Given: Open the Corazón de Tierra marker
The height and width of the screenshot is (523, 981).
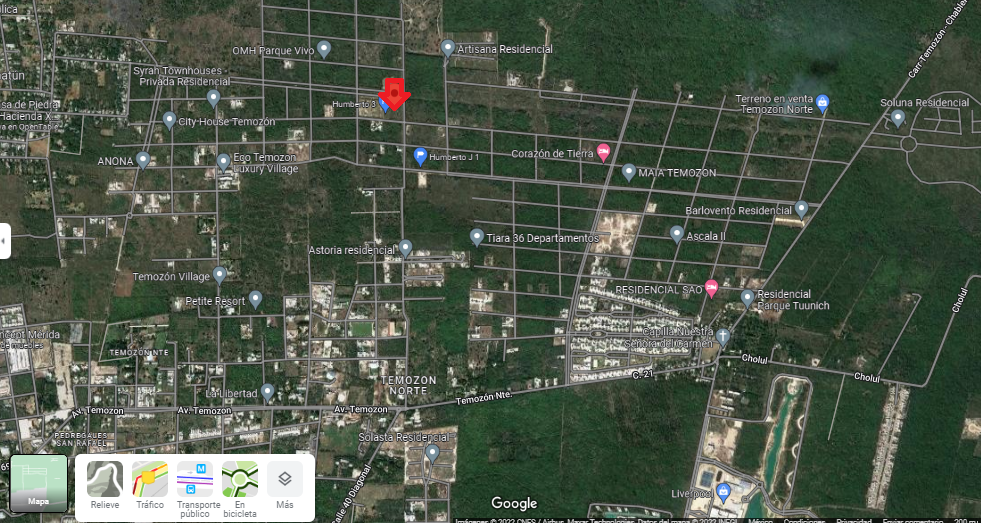Looking at the screenshot, I should pyautogui.click(x=603, y=152).
